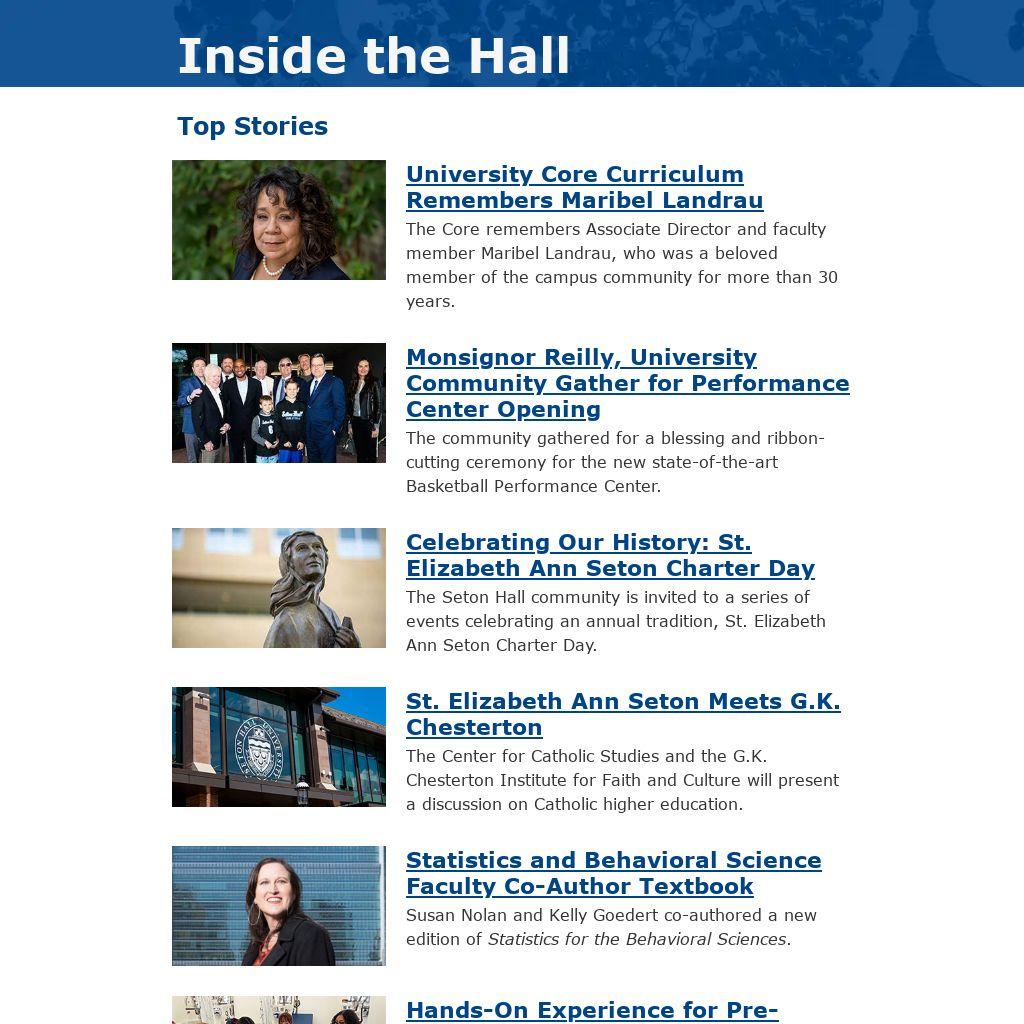Viewport: 1024px width, 1024px height.
Task: Open St. Elizabeth Ann Seton Meets G.K. Chesterton
Action: pyautogui.click(x=622, y=714)
